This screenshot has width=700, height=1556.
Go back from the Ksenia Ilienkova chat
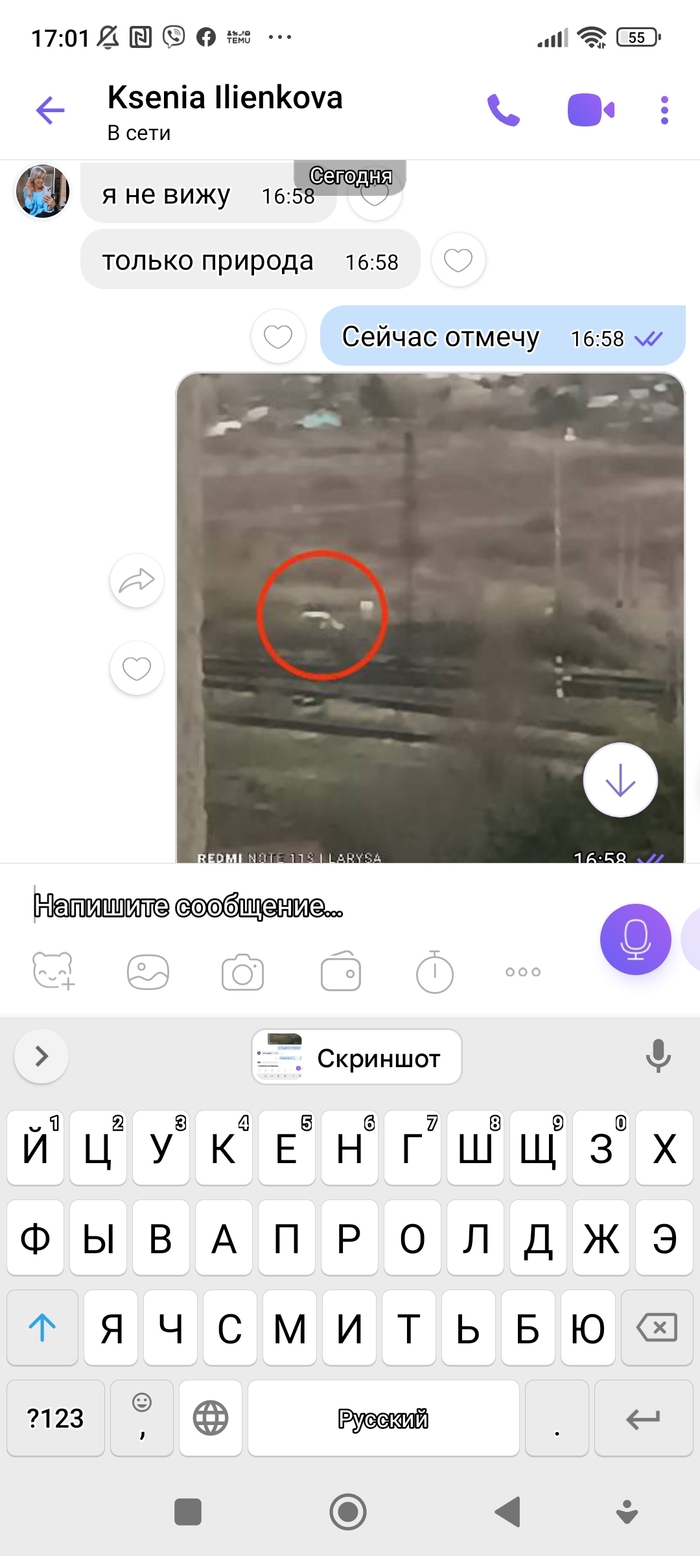(50, 110)
